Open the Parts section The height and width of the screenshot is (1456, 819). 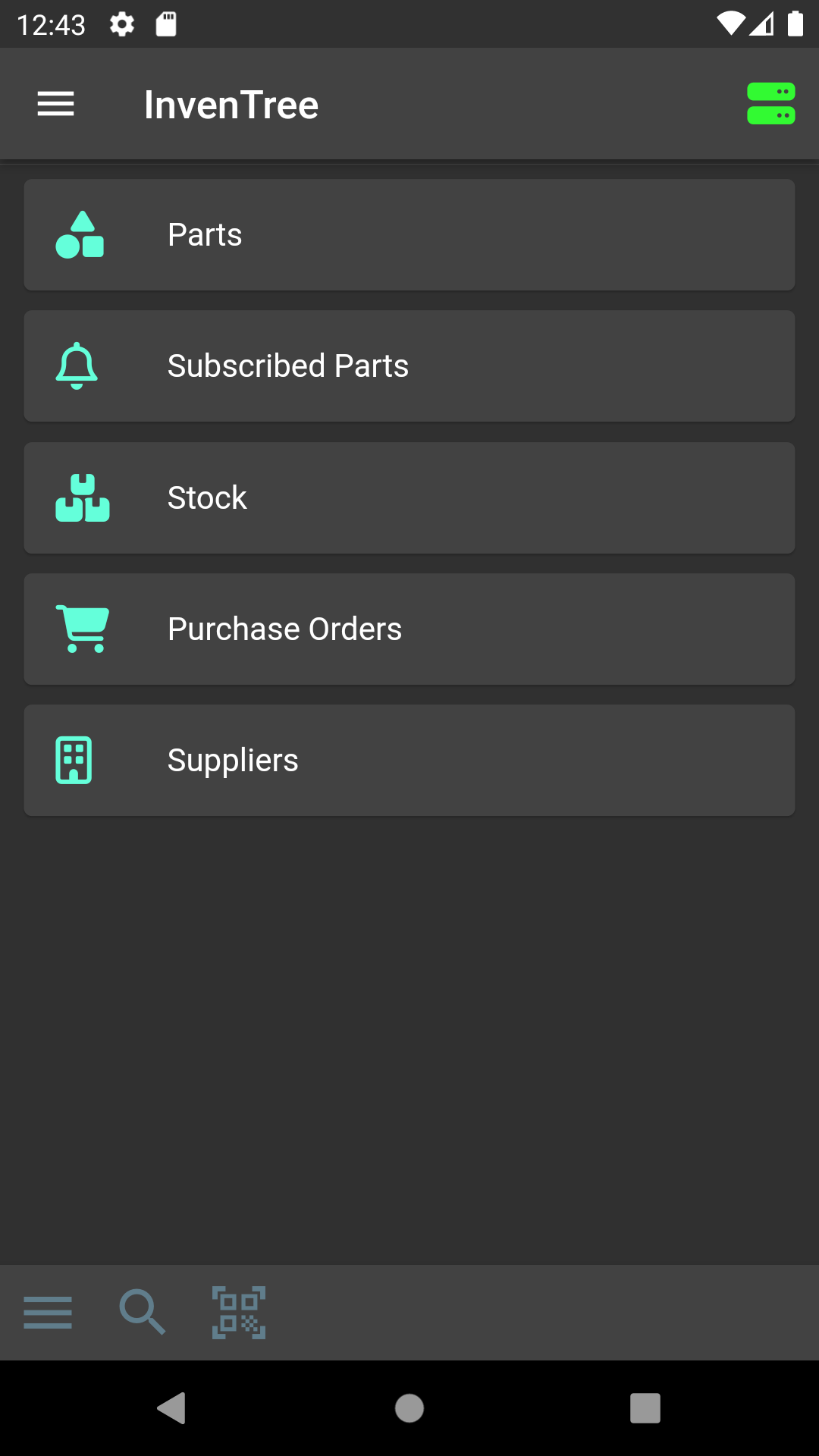[409, 235]
